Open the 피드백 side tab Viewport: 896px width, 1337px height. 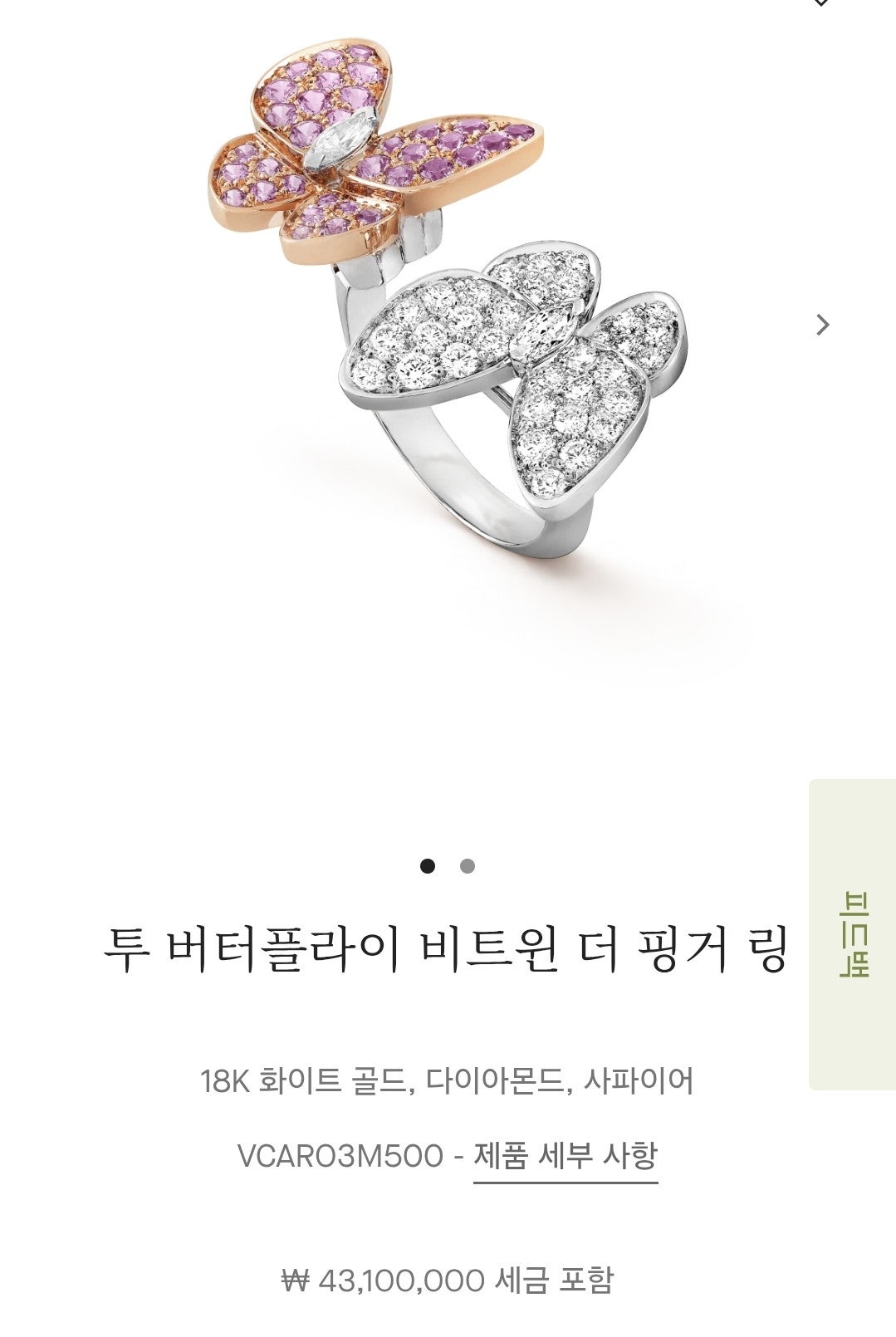[853, 934]
